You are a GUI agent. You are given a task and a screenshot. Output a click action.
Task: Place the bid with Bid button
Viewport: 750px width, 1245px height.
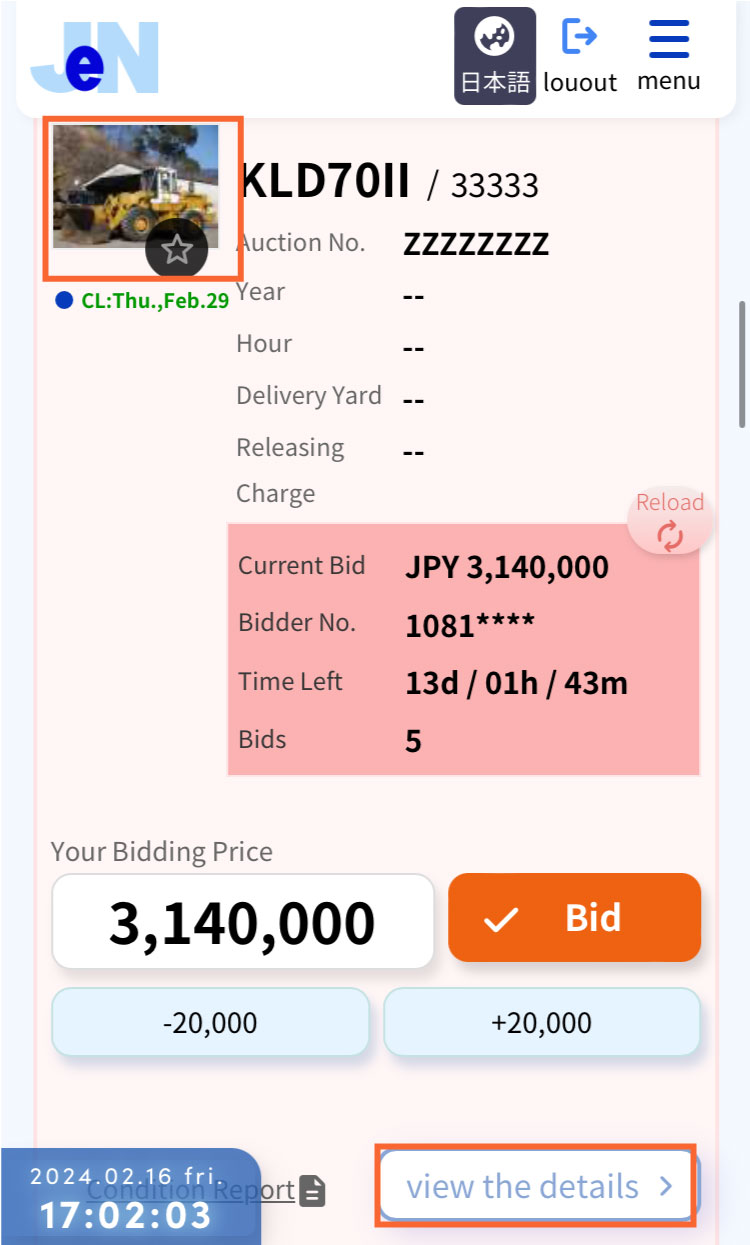click(x=574, y=918)
